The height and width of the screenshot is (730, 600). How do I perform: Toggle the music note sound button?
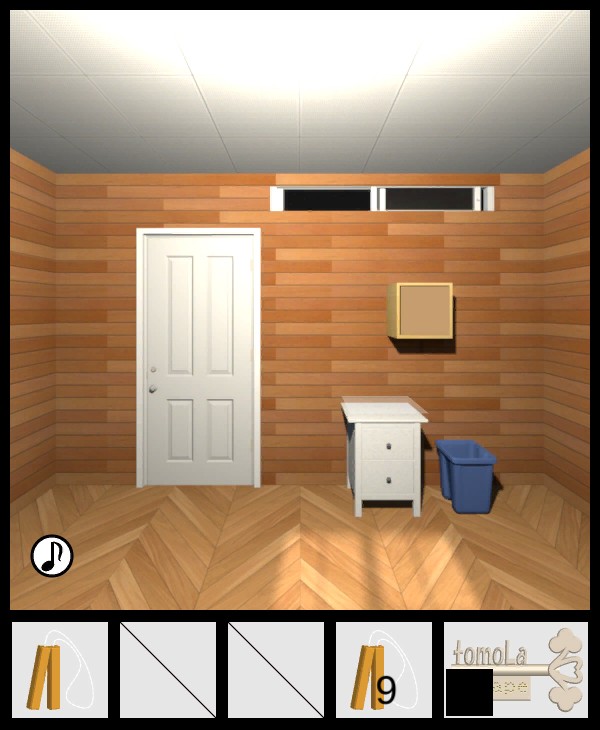pyautogui.click(x=52, y=556)
